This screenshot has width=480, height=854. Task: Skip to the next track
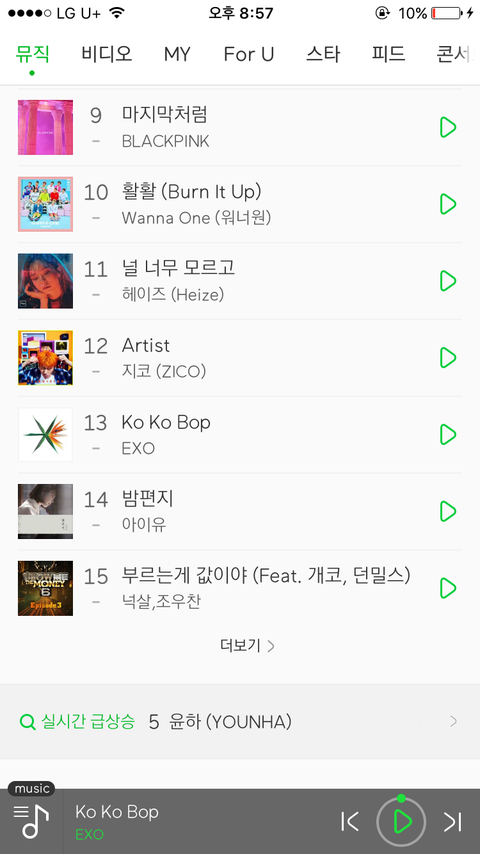click(x=453, y=822)
